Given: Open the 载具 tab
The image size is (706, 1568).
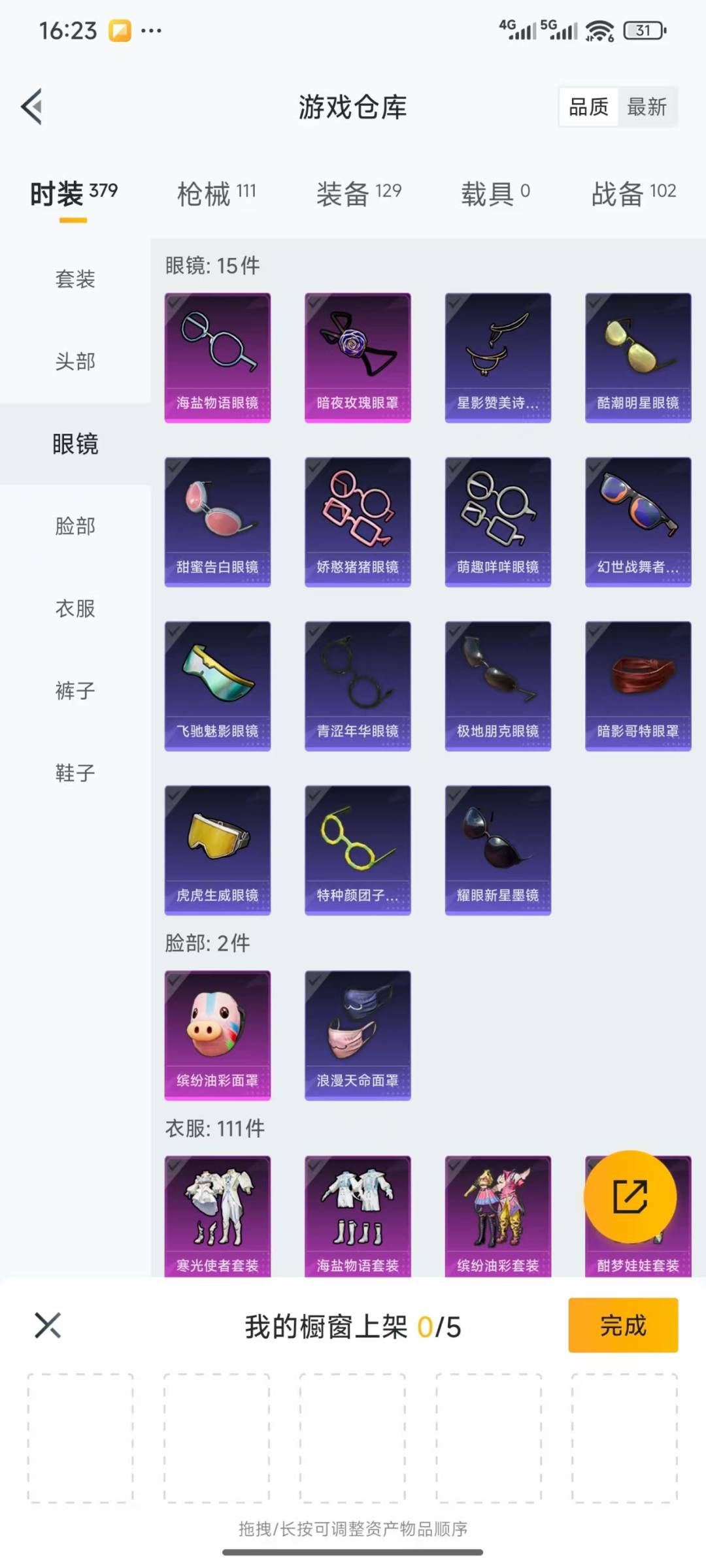Looking at the screenshot, I should coord(496,194).
